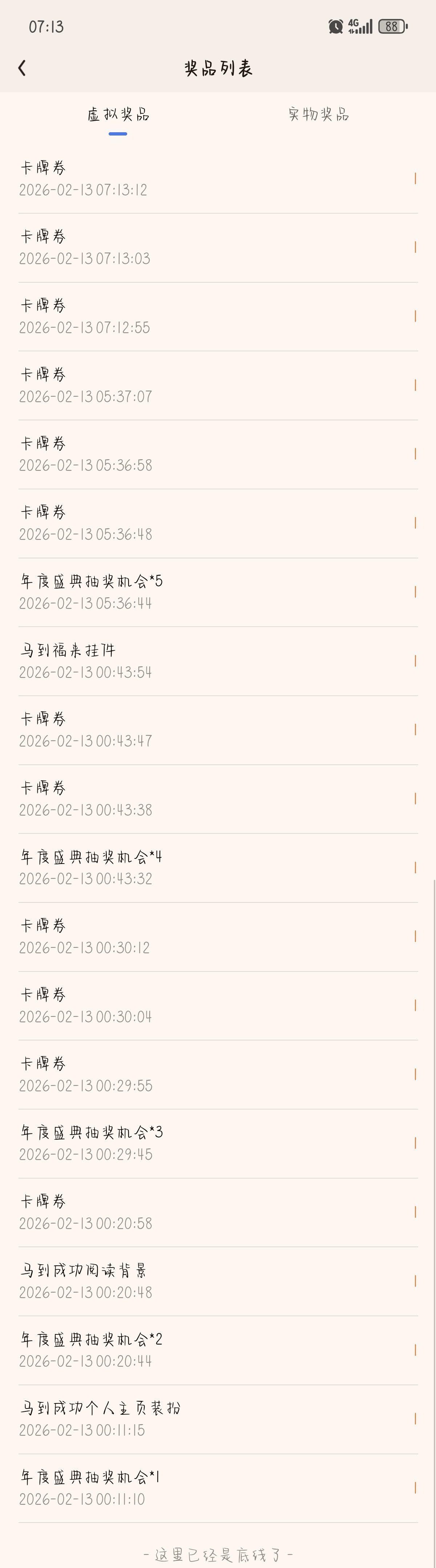Viewport: 436px width, 1568px height.
Task: View the 卡牌券 row dated 05:37:07
Action: 218,385
